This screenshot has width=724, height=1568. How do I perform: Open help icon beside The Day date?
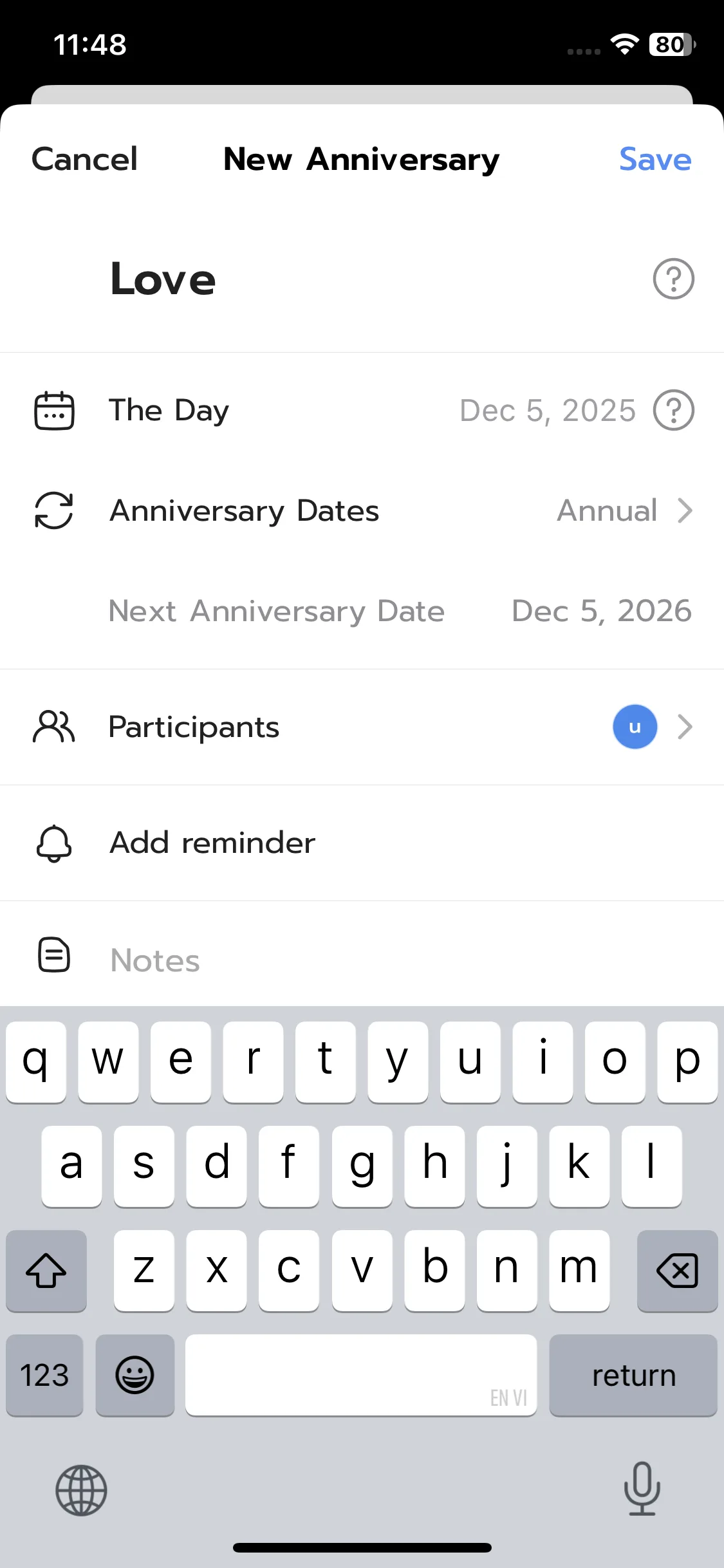tap(673, 411)
